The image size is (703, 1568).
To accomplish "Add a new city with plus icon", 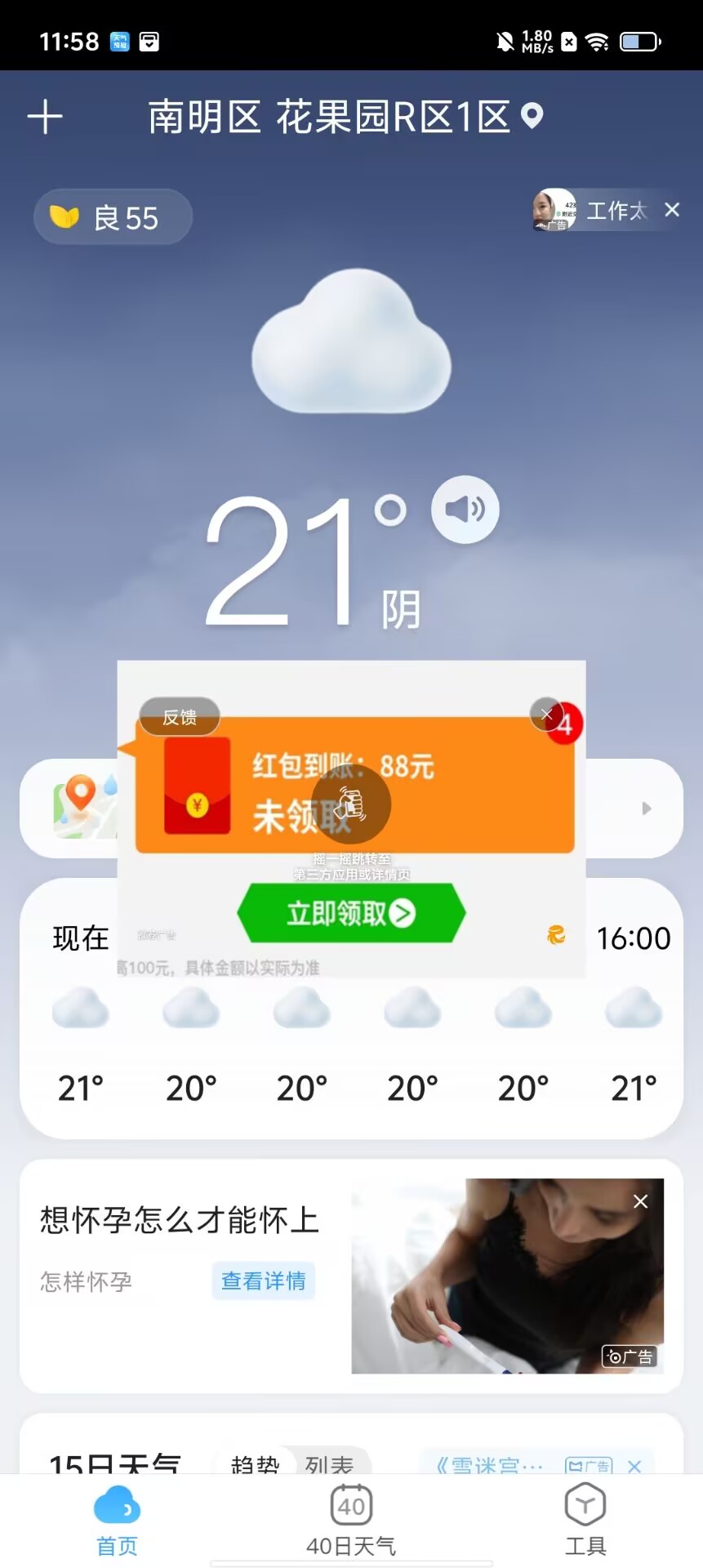I will (45, 117).
